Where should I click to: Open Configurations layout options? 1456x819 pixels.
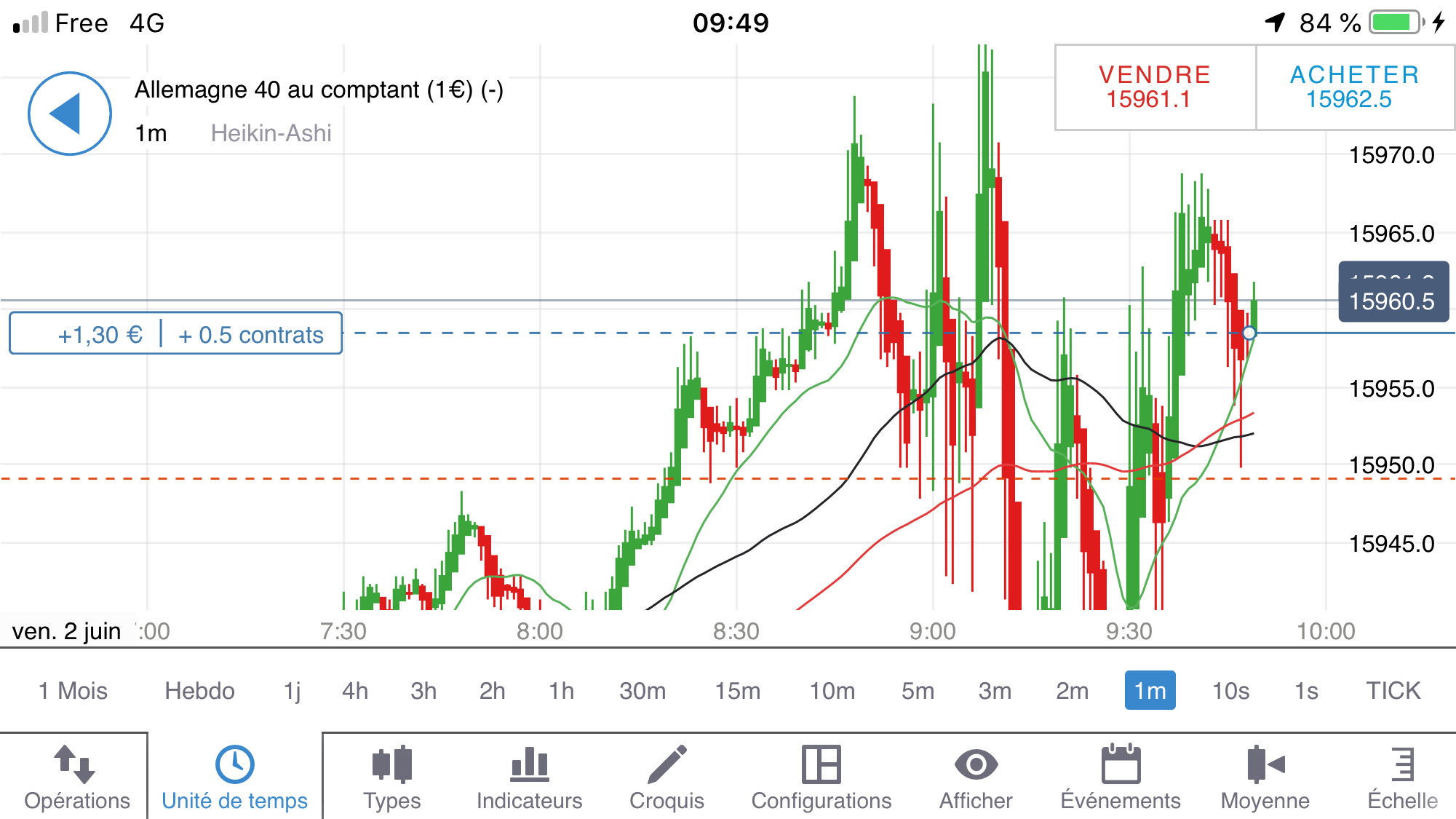[821, 777]
